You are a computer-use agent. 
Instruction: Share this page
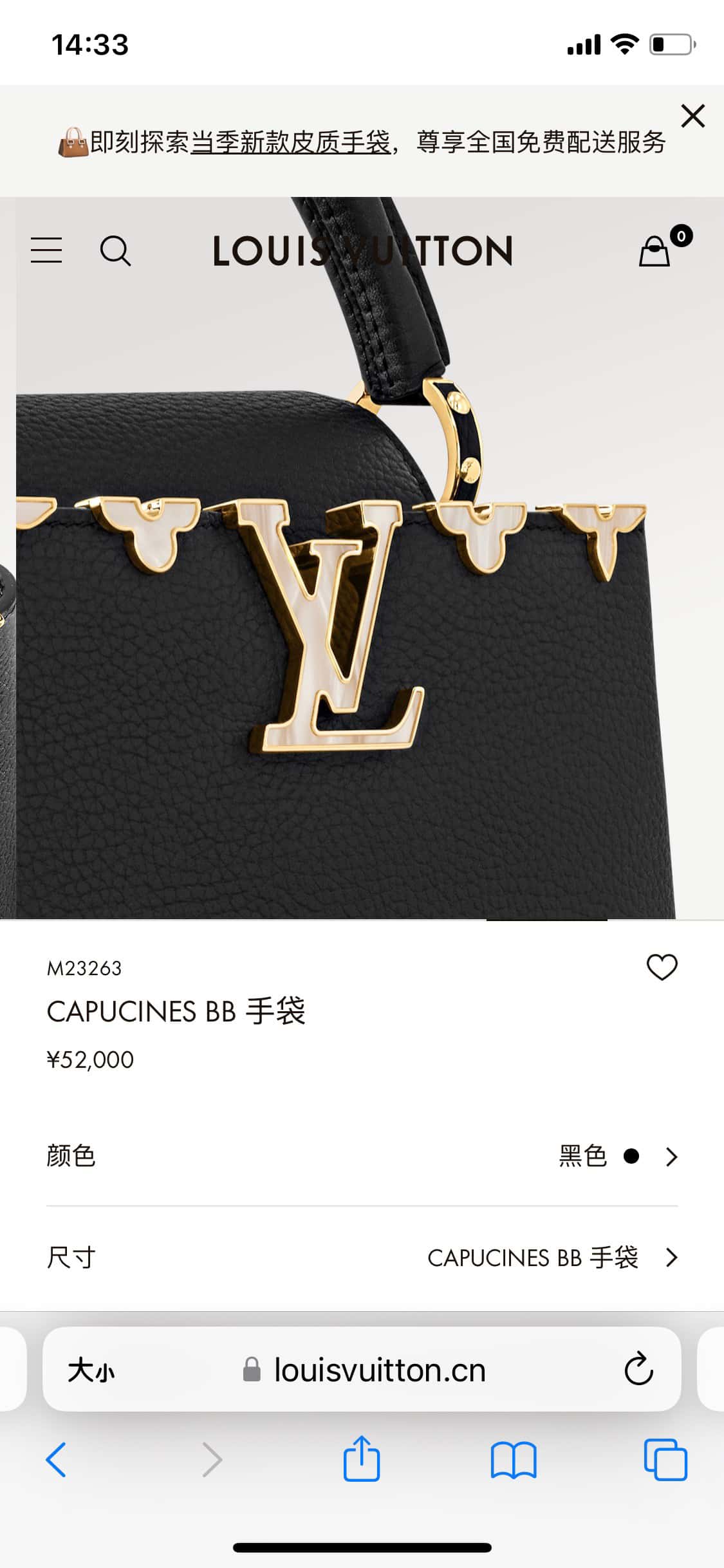point(361,1460)
